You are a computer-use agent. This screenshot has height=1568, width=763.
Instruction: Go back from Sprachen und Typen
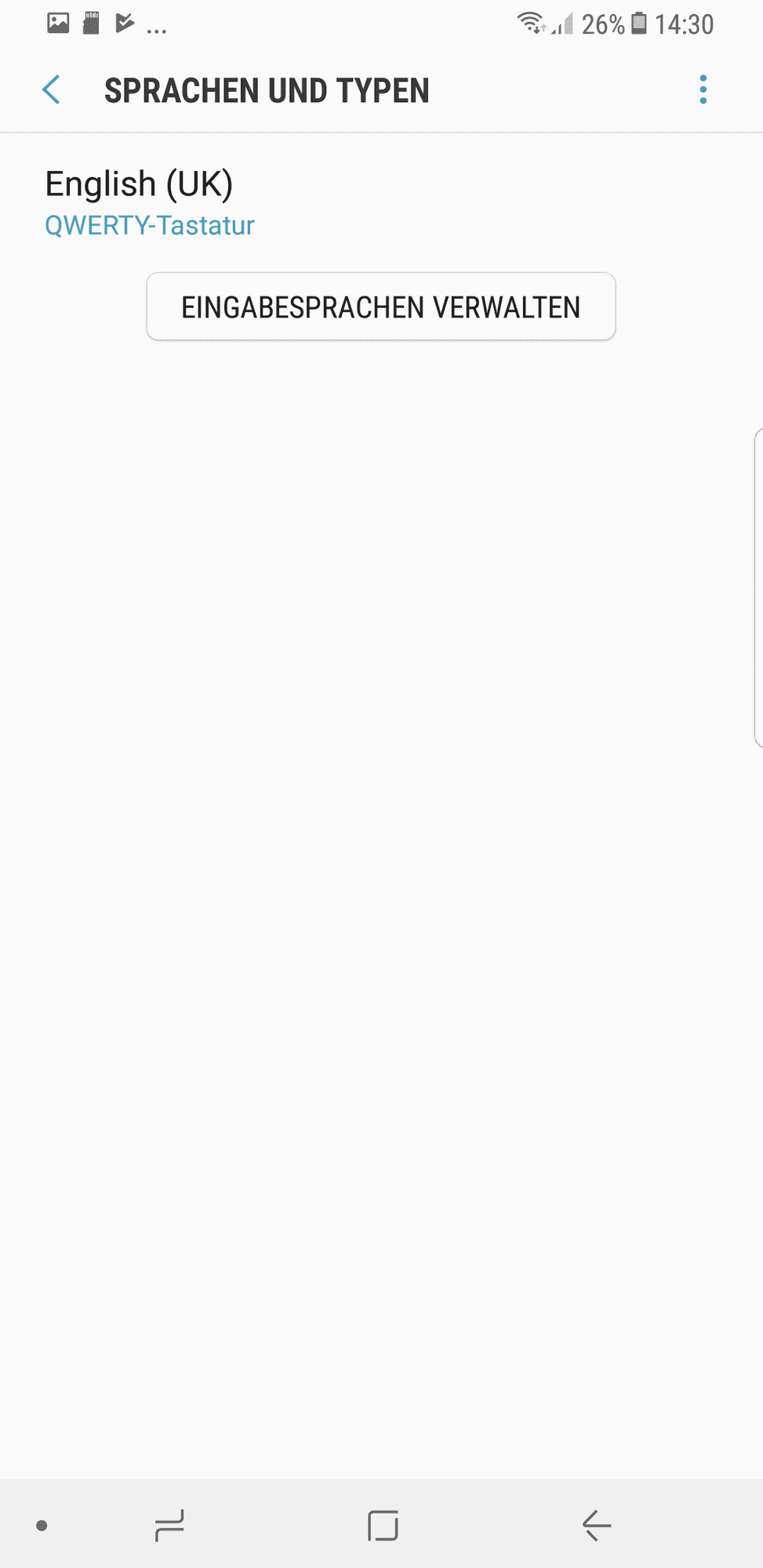(52, 90)
